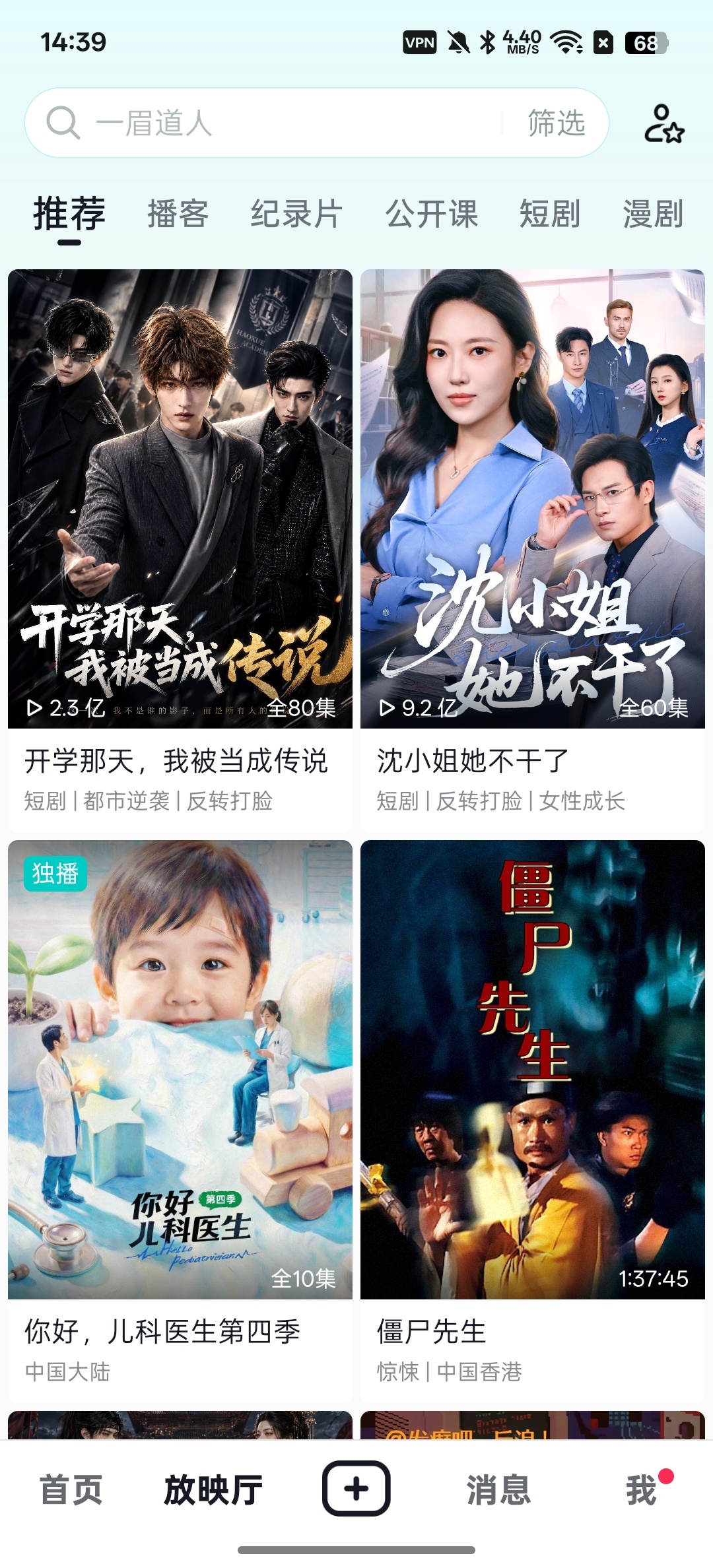Open the 筛选 filter option
The height and width of the screenshot is (1568, 713).
point(556,123)
